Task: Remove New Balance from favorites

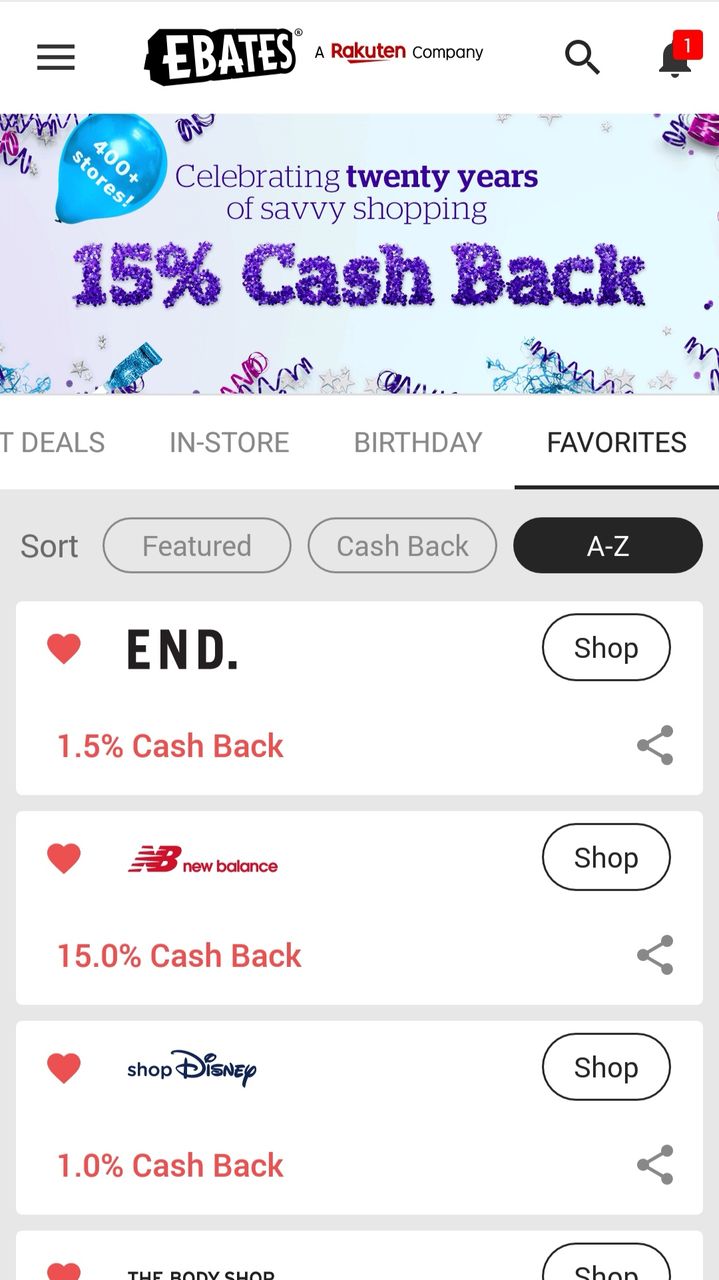Action: pos(64,859)
